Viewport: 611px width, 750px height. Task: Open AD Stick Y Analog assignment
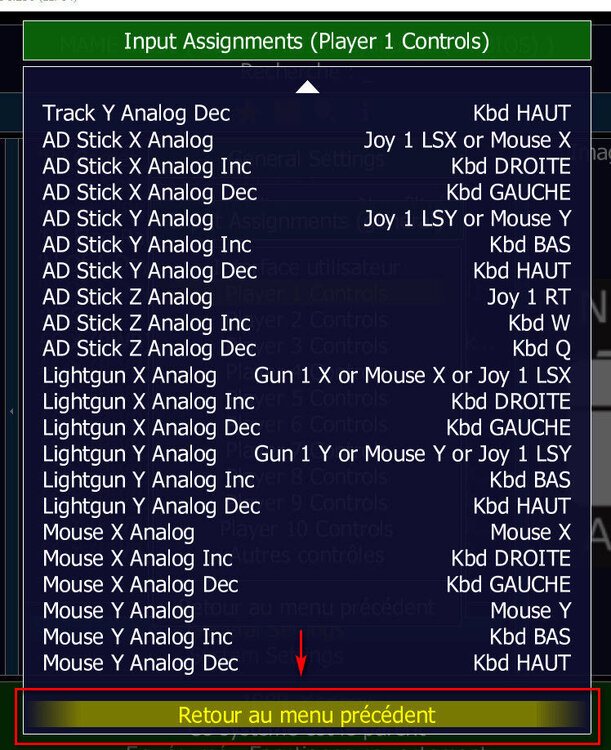(306, 218)
